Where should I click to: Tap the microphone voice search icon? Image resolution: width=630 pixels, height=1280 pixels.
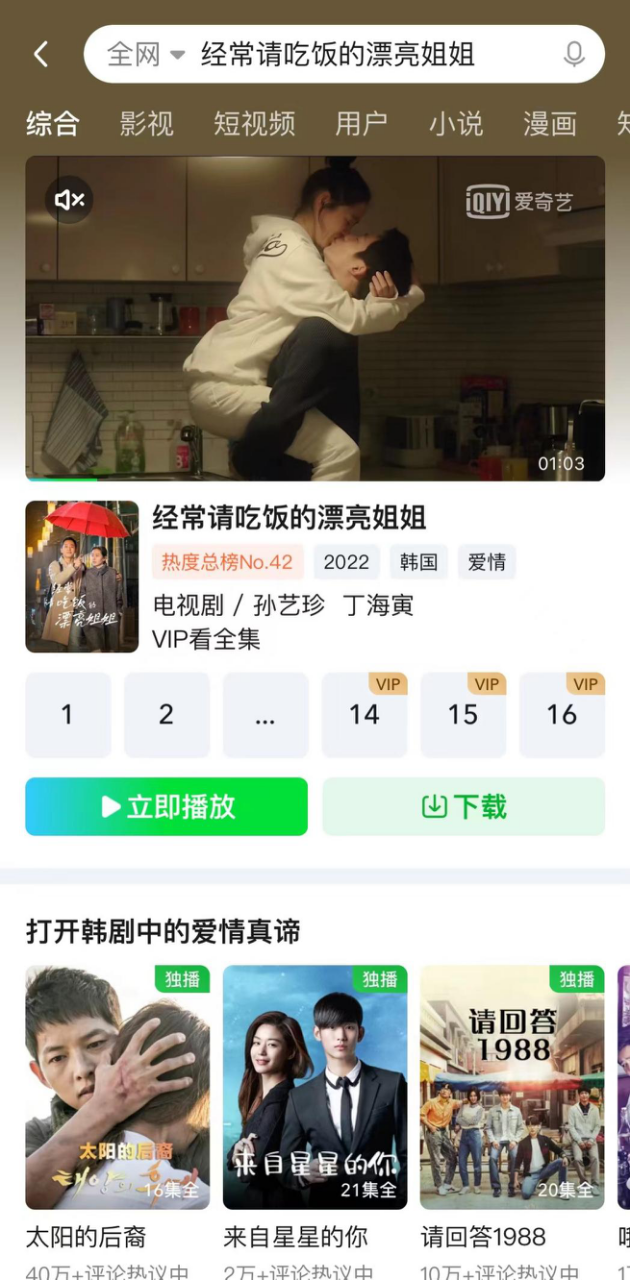tap(574, 54)
